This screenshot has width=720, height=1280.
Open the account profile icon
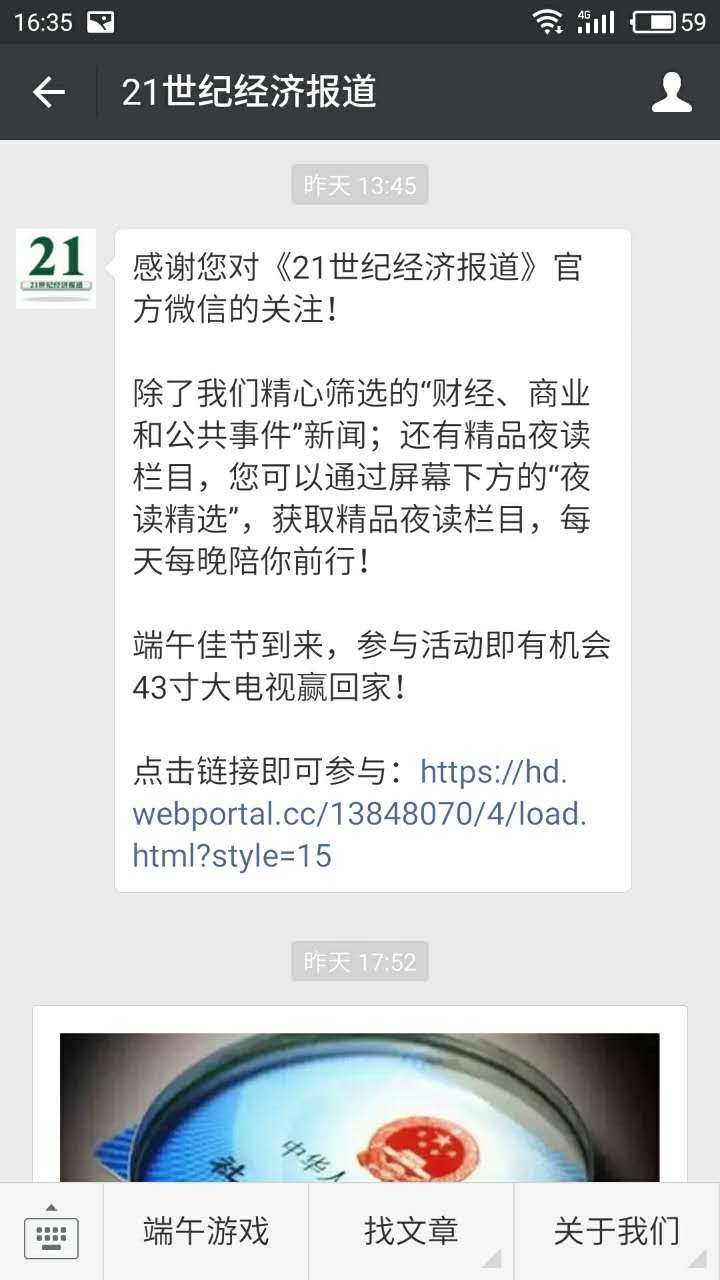click(671, 92)
